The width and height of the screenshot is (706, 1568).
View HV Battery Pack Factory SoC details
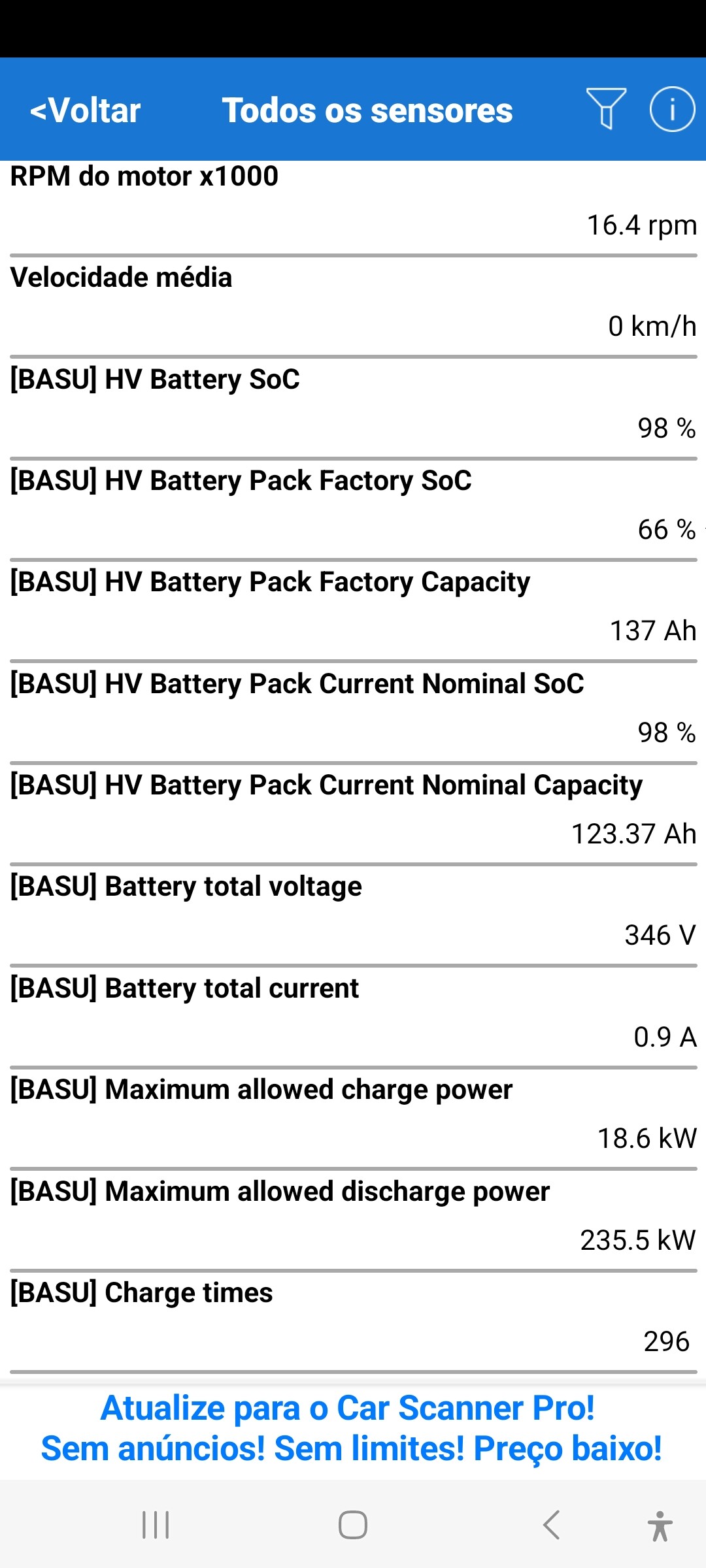[353, 509]
